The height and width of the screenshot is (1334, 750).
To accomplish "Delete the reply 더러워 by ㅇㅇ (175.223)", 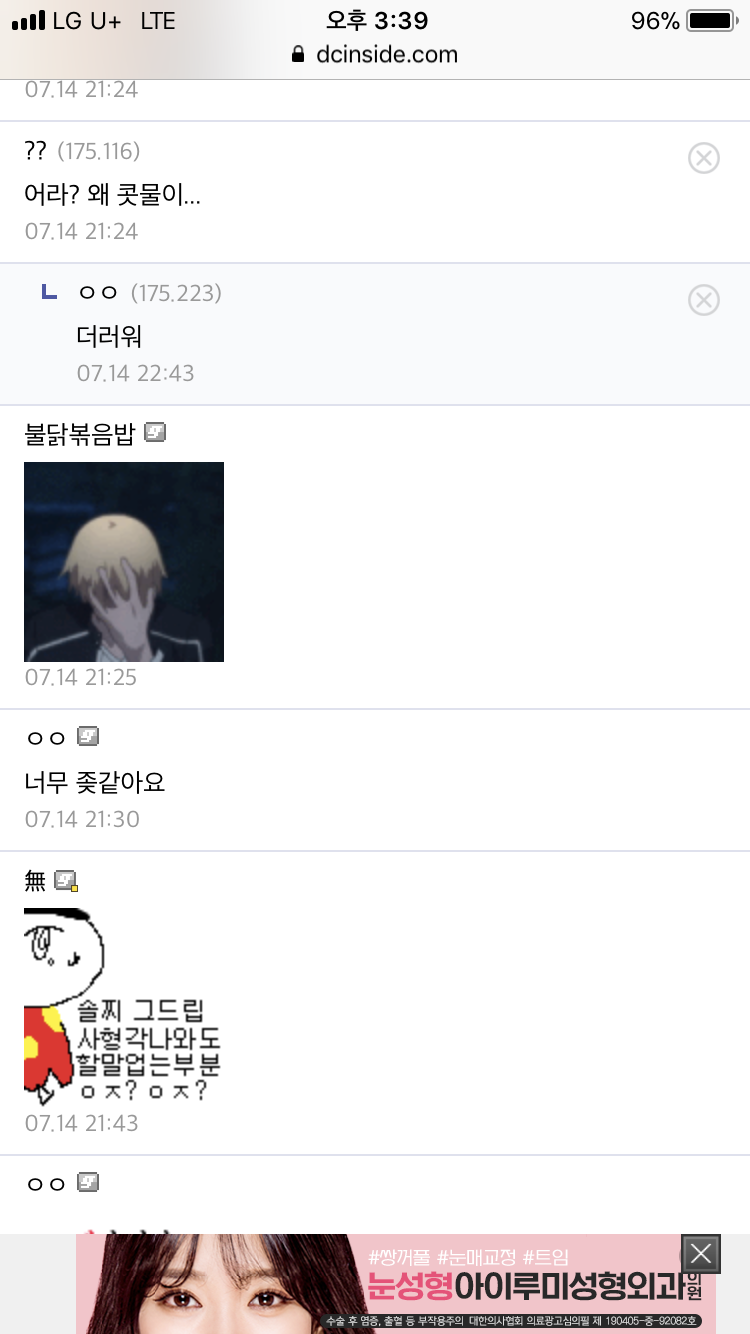I will [704, 300].
